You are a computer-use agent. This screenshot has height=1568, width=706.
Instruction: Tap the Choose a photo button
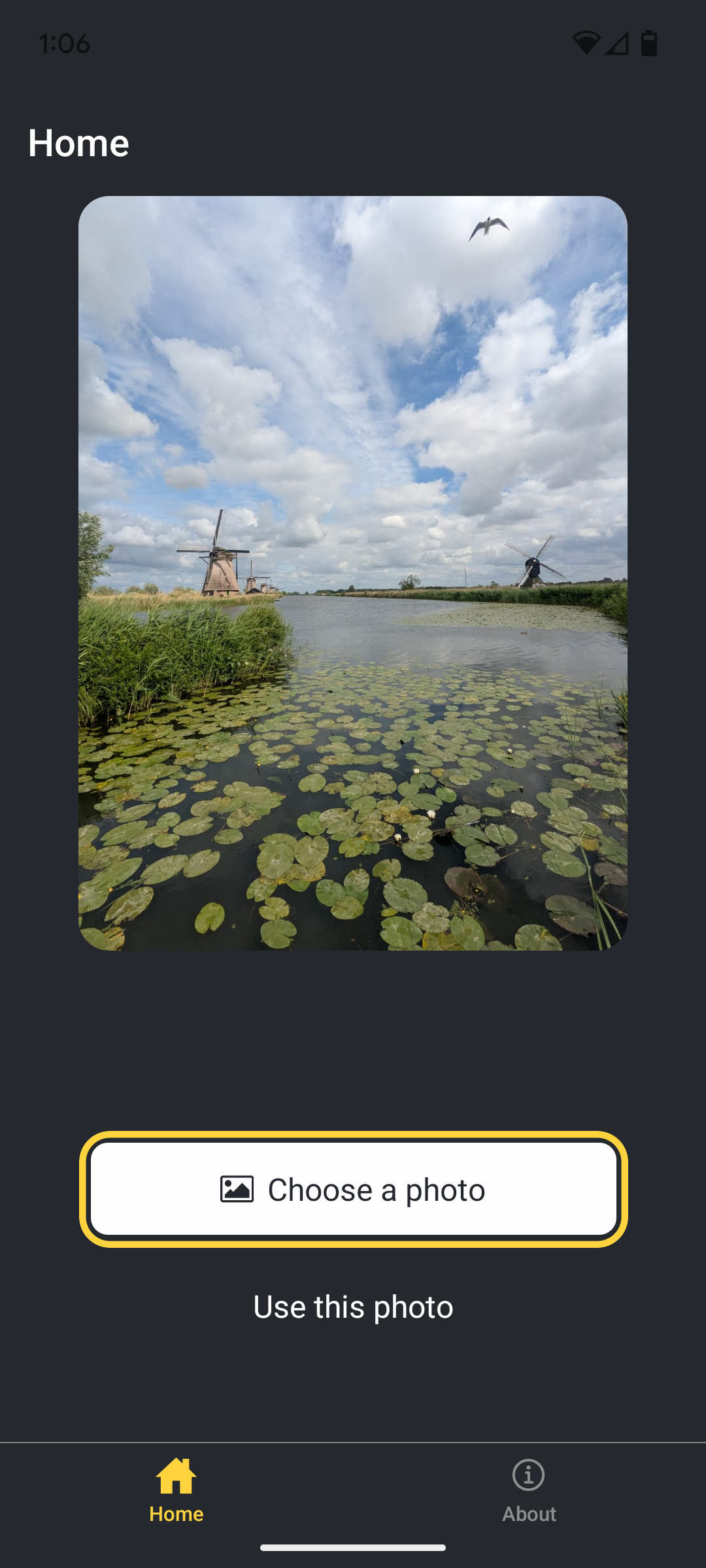(353, 1189)
